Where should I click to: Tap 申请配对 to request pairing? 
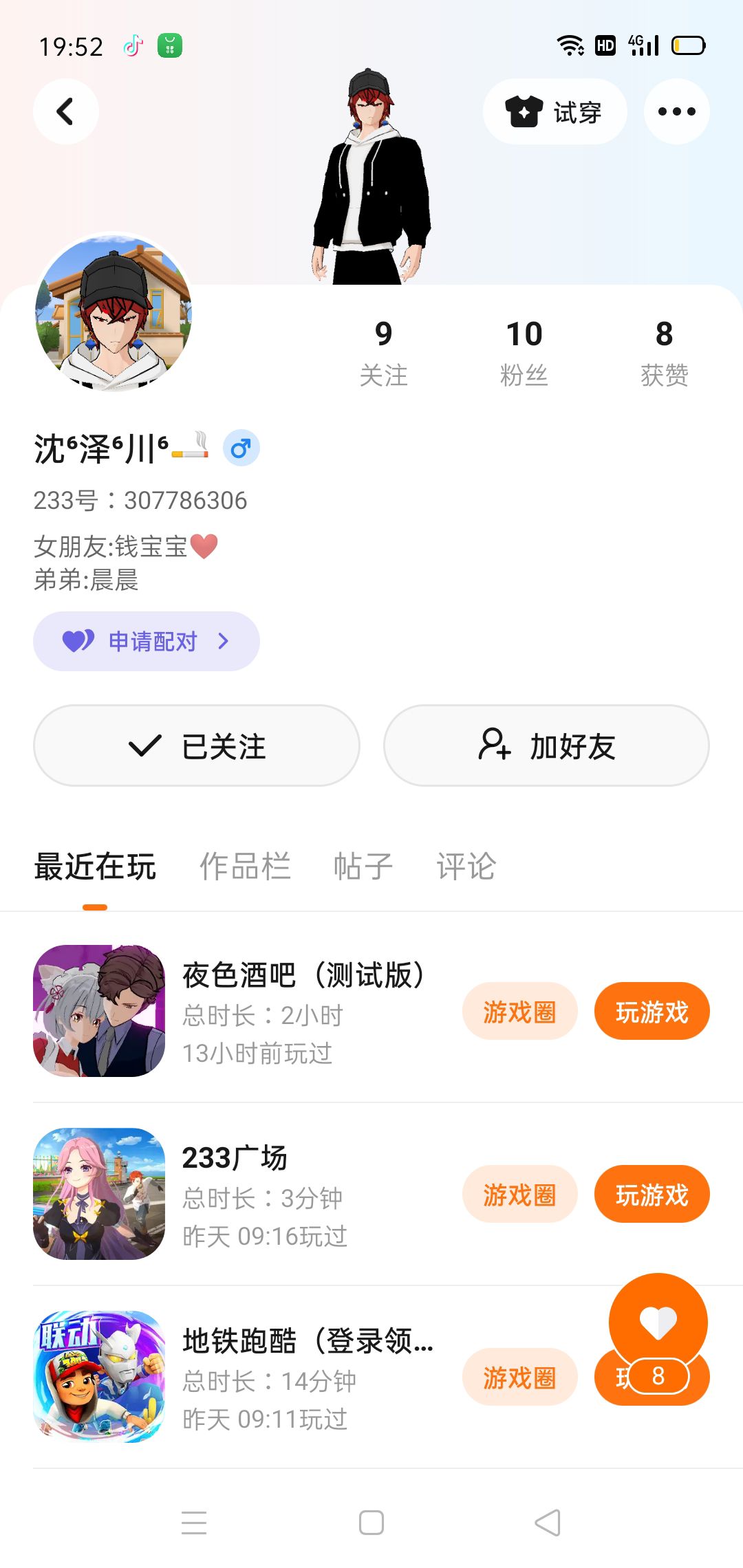tap(147, 641)
